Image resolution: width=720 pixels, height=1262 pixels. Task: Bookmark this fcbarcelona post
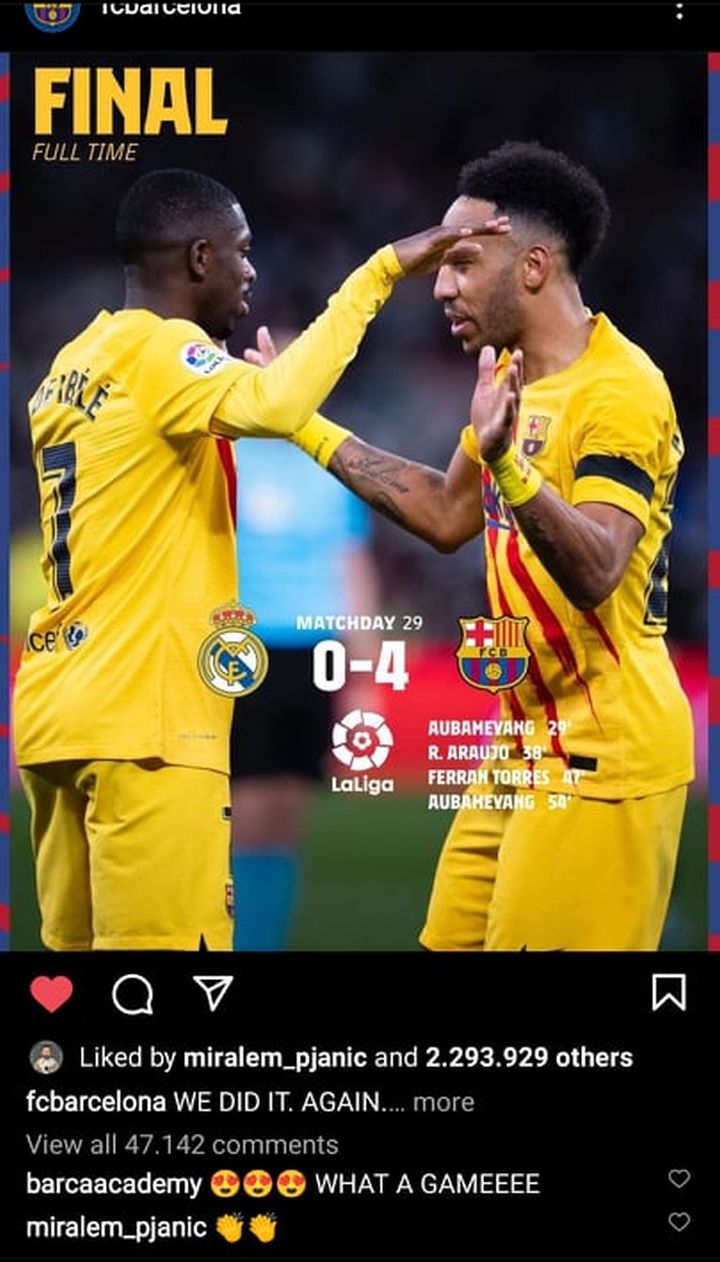point(668,993)
